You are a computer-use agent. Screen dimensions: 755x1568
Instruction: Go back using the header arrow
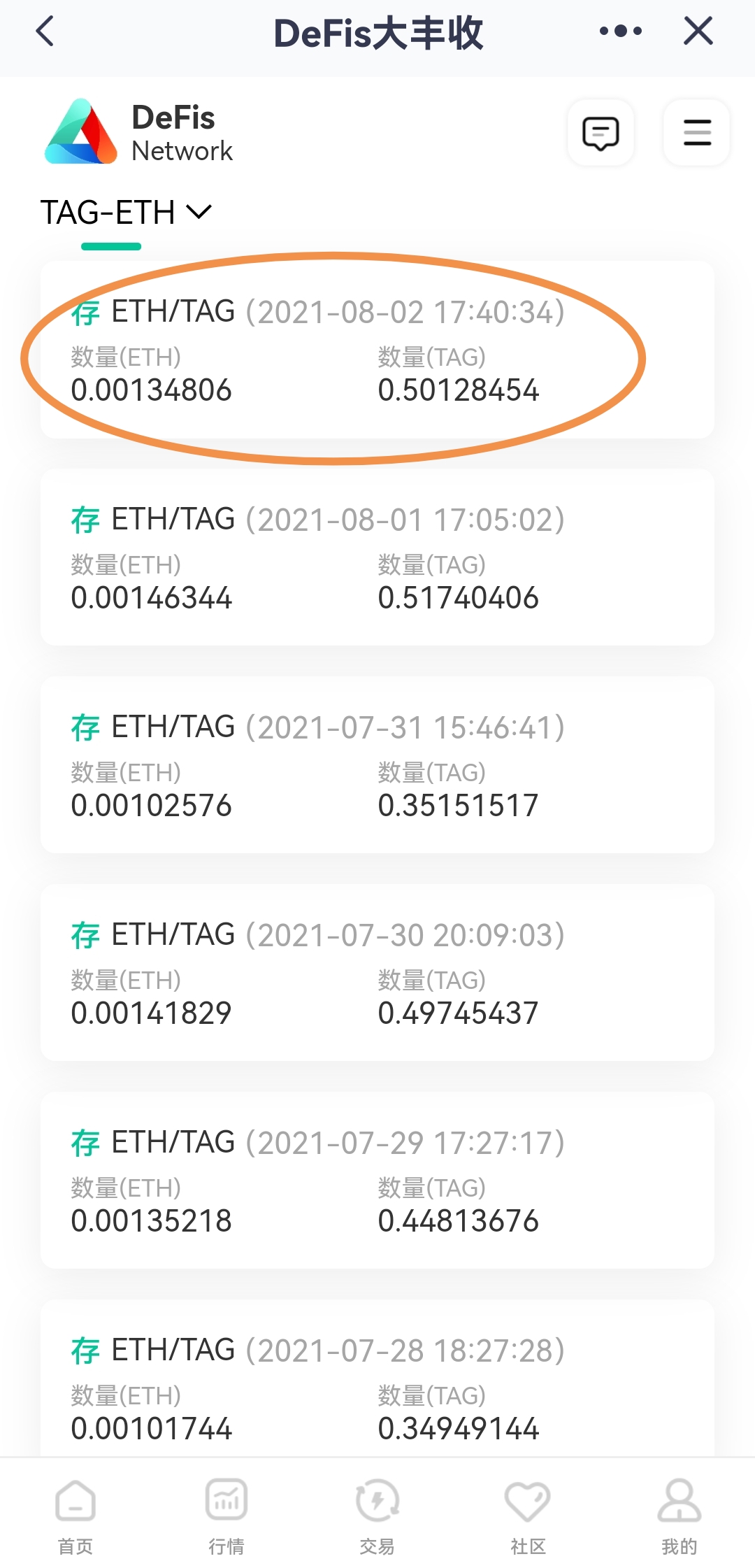(x=45, y=31)
